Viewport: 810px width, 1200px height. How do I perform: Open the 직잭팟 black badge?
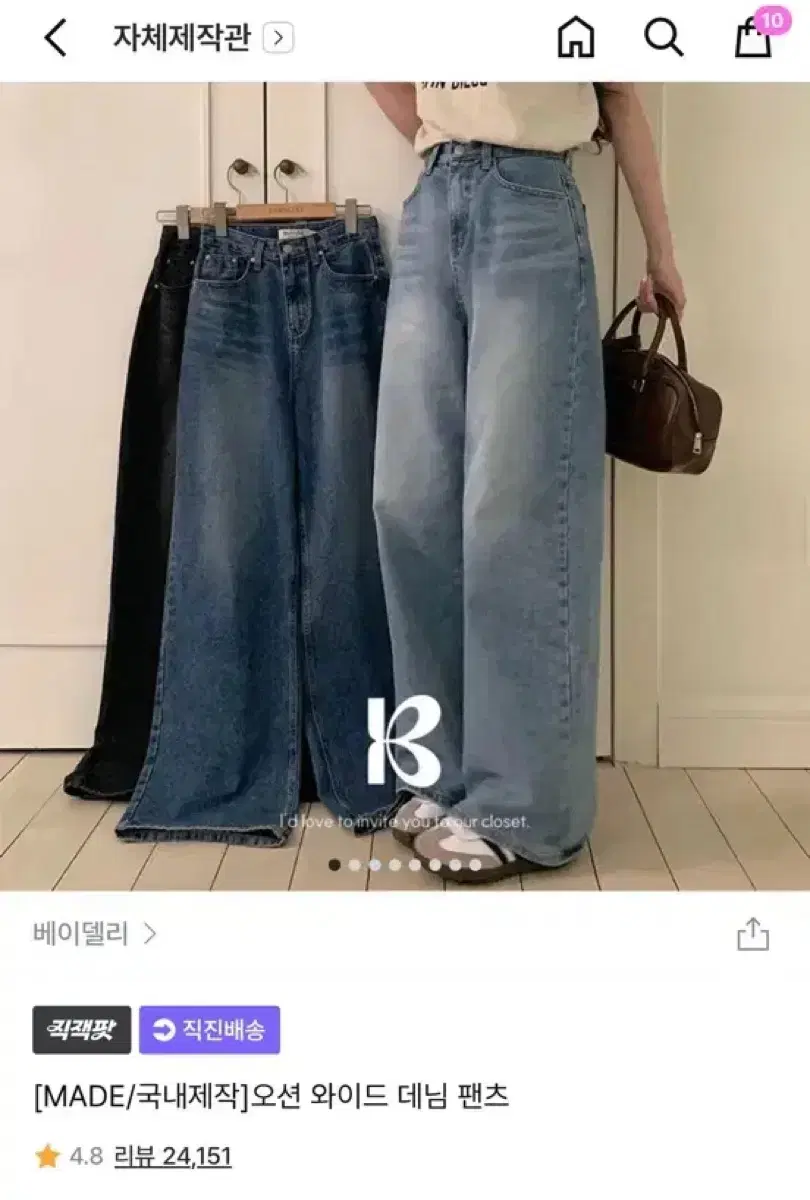[x=84, y=1029]
